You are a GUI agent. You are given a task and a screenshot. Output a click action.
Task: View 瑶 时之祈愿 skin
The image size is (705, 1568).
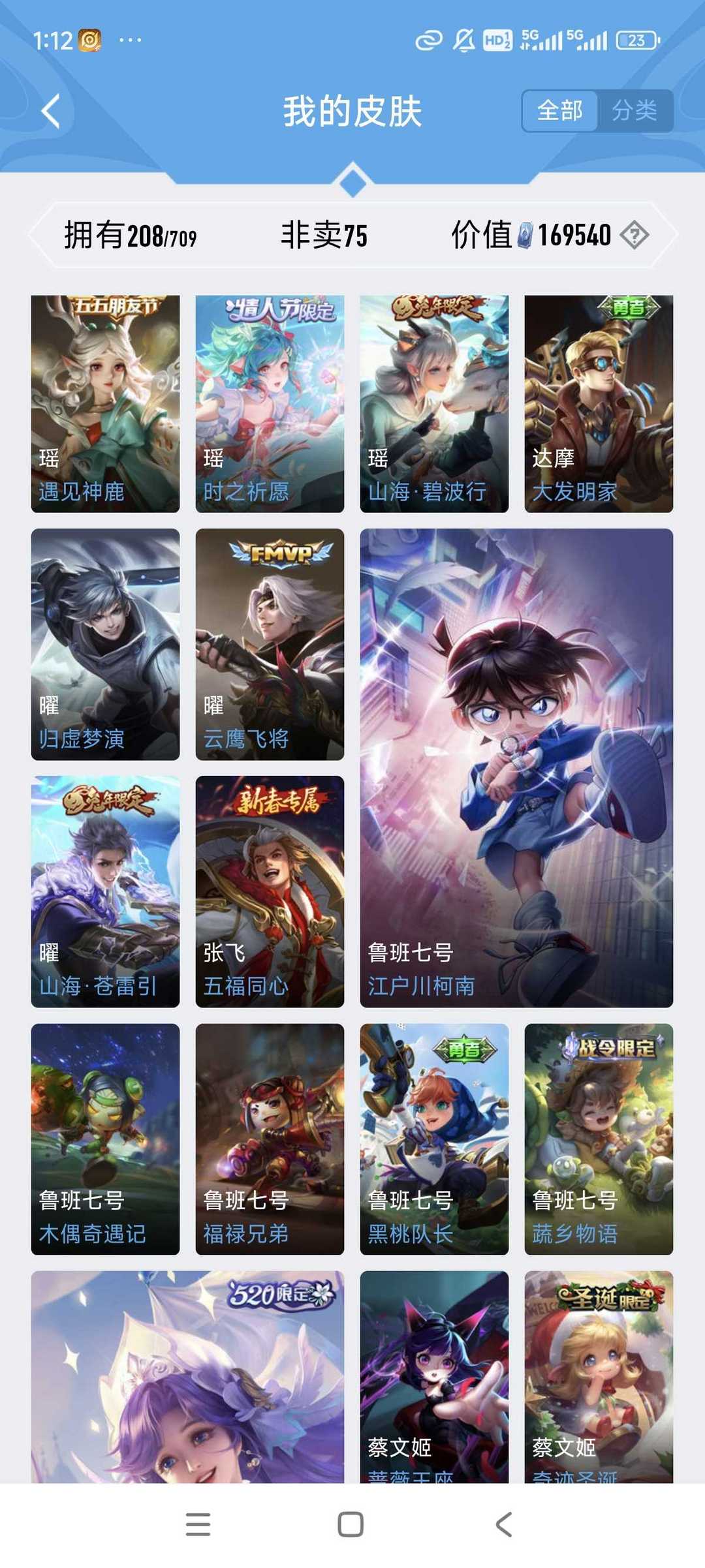click(x=270, y=403)
